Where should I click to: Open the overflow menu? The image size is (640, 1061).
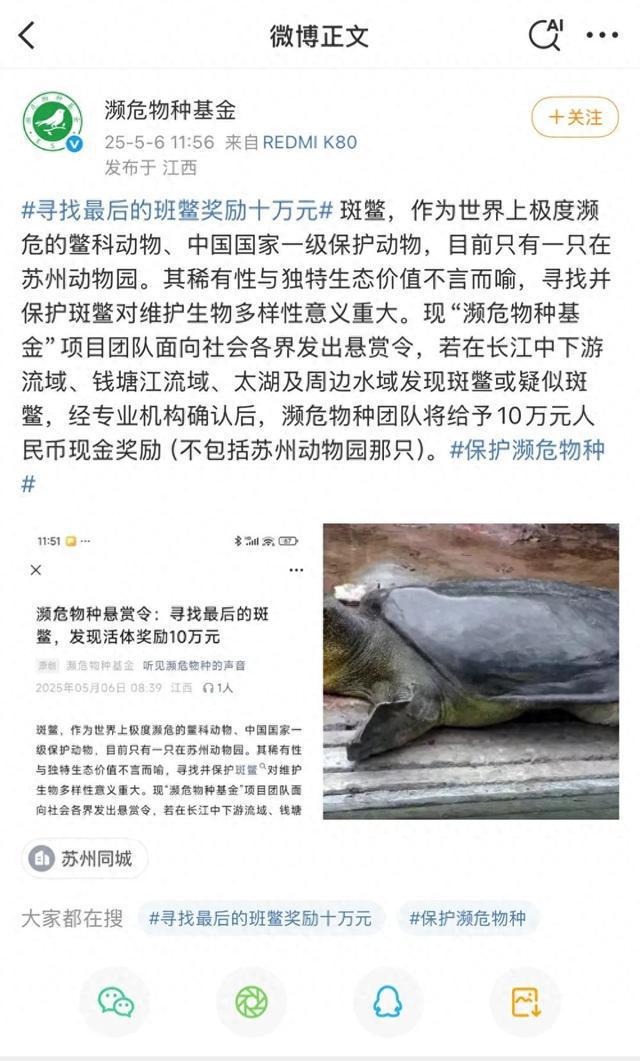pos(602,36)
